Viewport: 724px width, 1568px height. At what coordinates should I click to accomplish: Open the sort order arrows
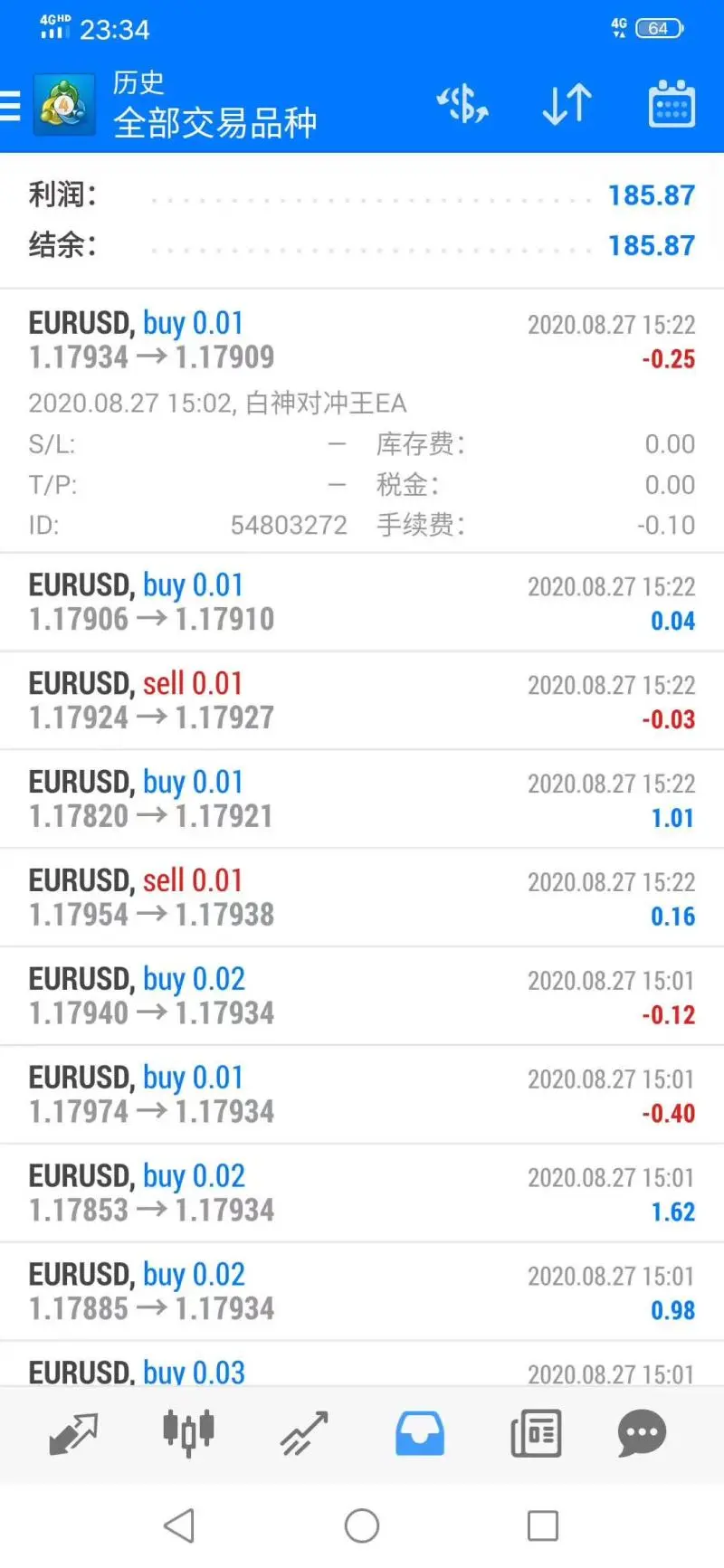567,105
